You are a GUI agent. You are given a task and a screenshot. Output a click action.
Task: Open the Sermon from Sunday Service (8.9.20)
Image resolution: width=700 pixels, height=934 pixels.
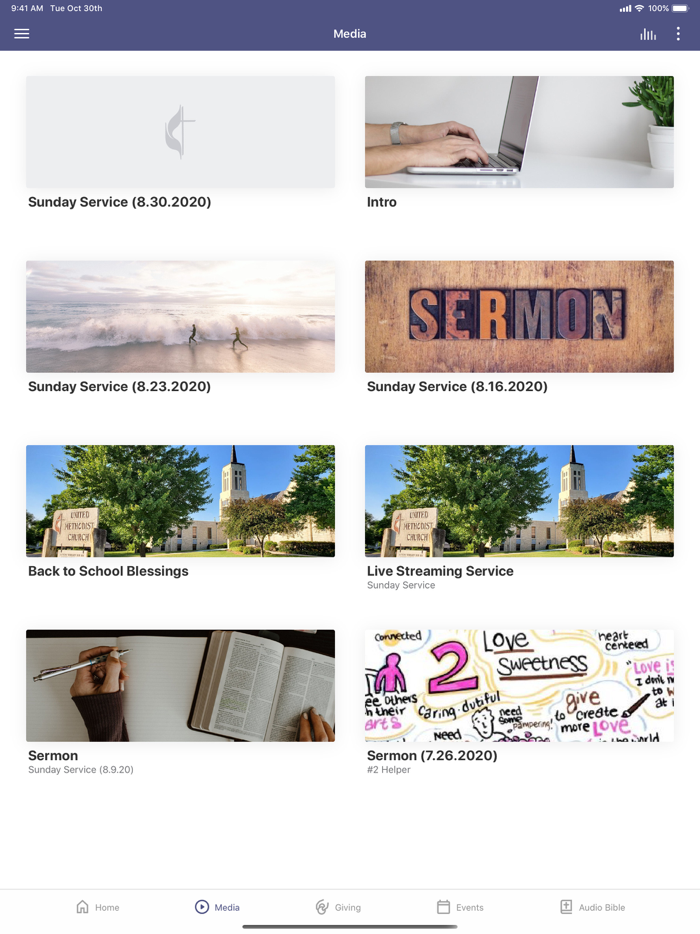[x=180, y=686]
